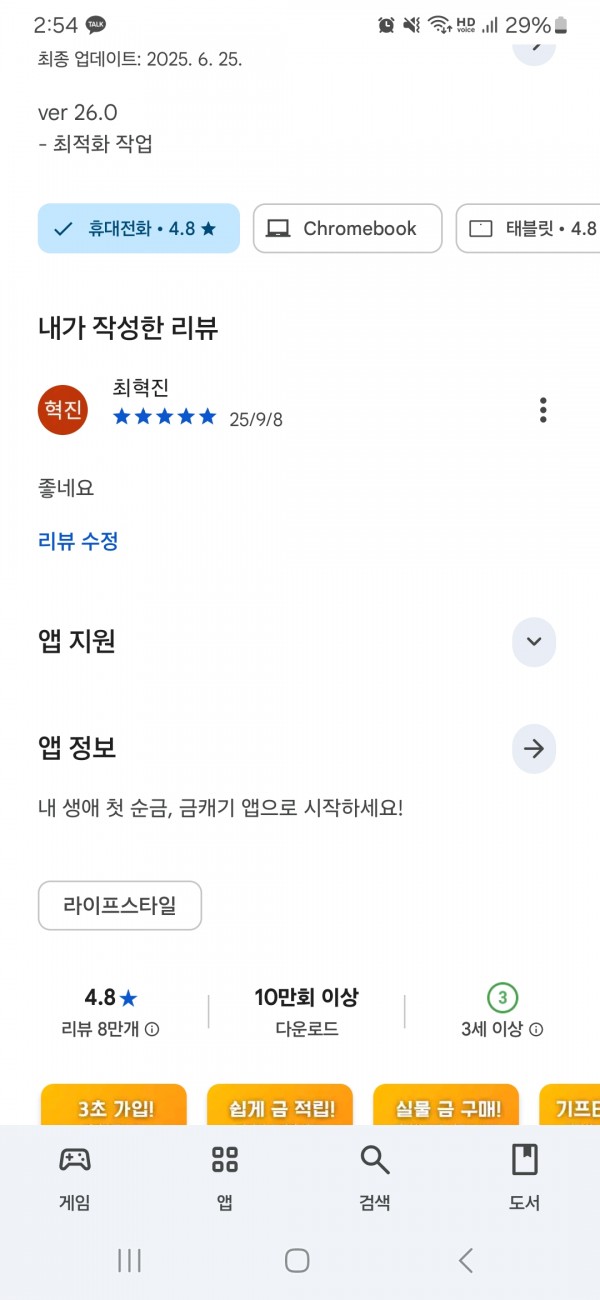View the 쉽게 금 적립! screenshot
Screen dimensions: 600x1300
[280, 1105]
